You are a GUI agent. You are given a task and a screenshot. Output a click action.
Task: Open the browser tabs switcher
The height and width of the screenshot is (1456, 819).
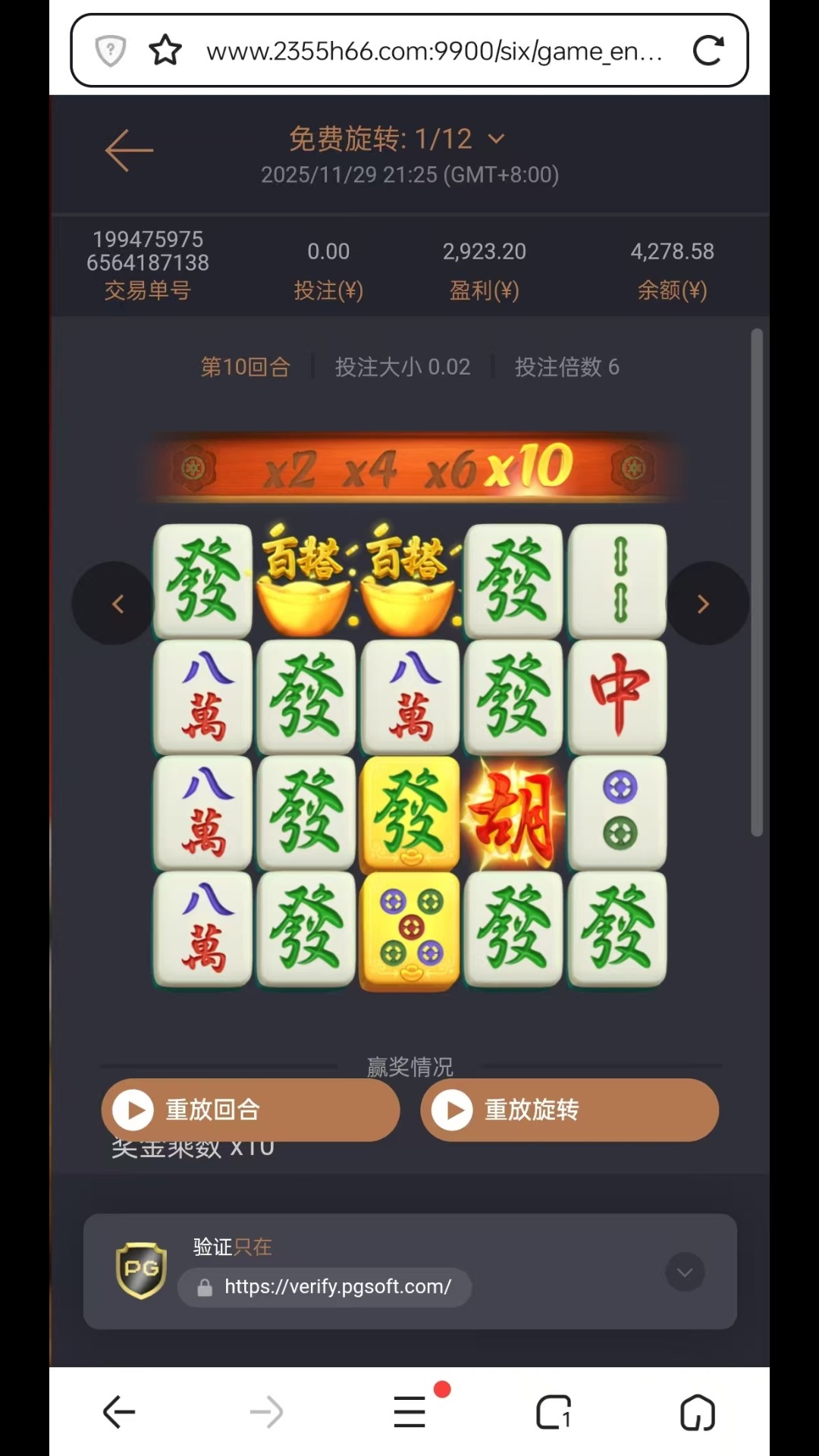click(x=554, y=1412)
